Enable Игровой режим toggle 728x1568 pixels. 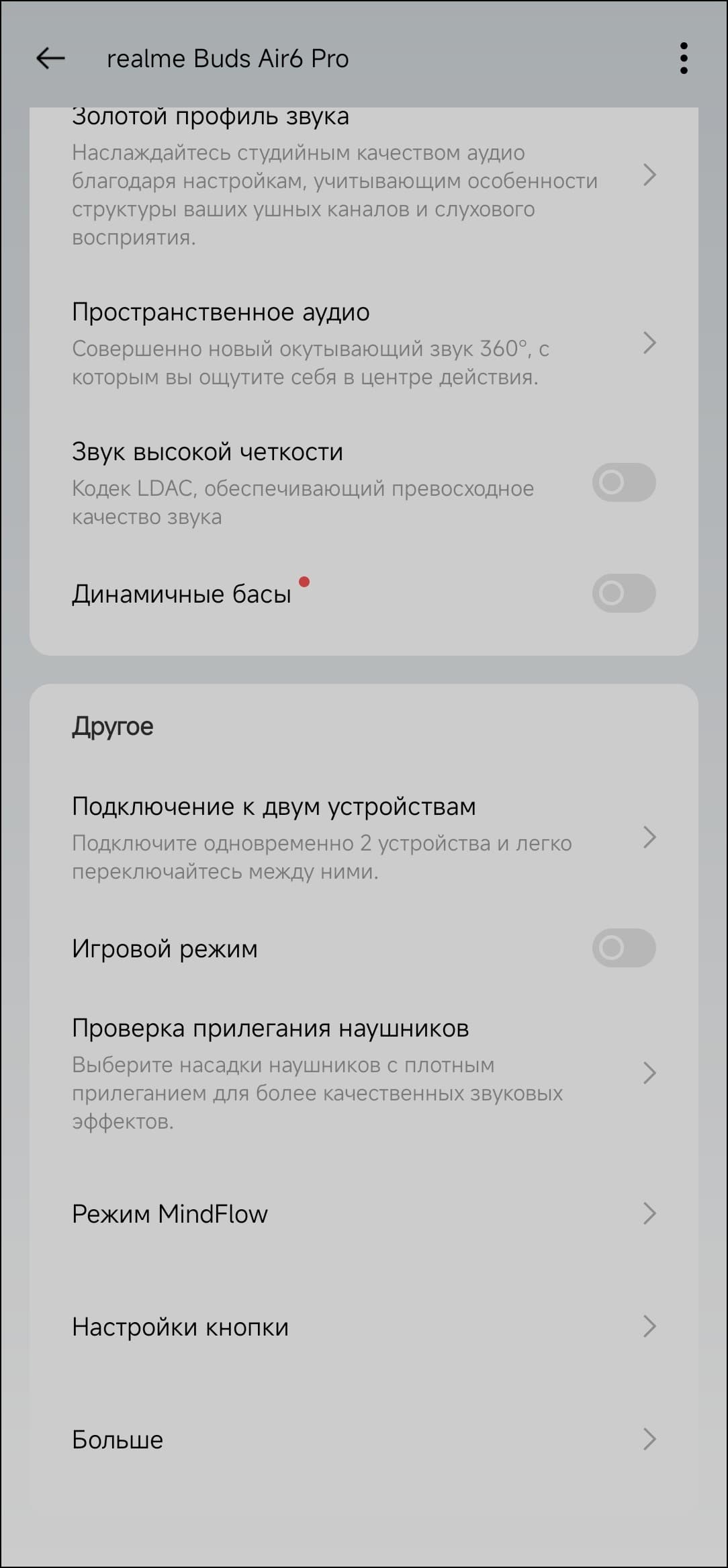[x=623, y=948]
